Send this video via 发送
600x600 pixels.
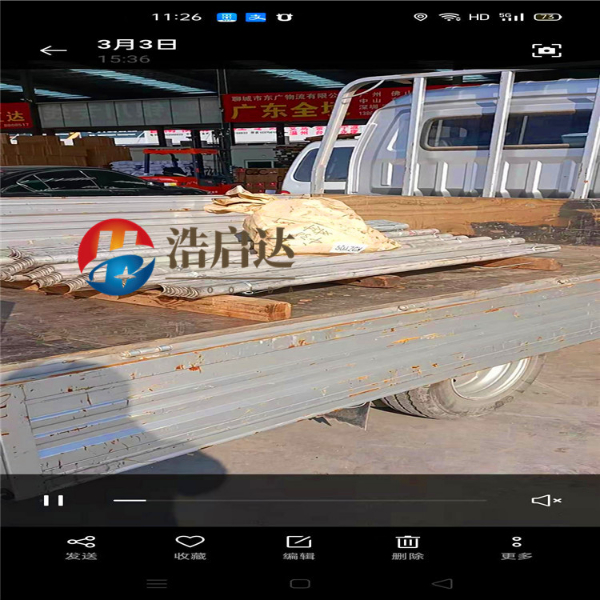pyautogui.click(x=81, y=547)
